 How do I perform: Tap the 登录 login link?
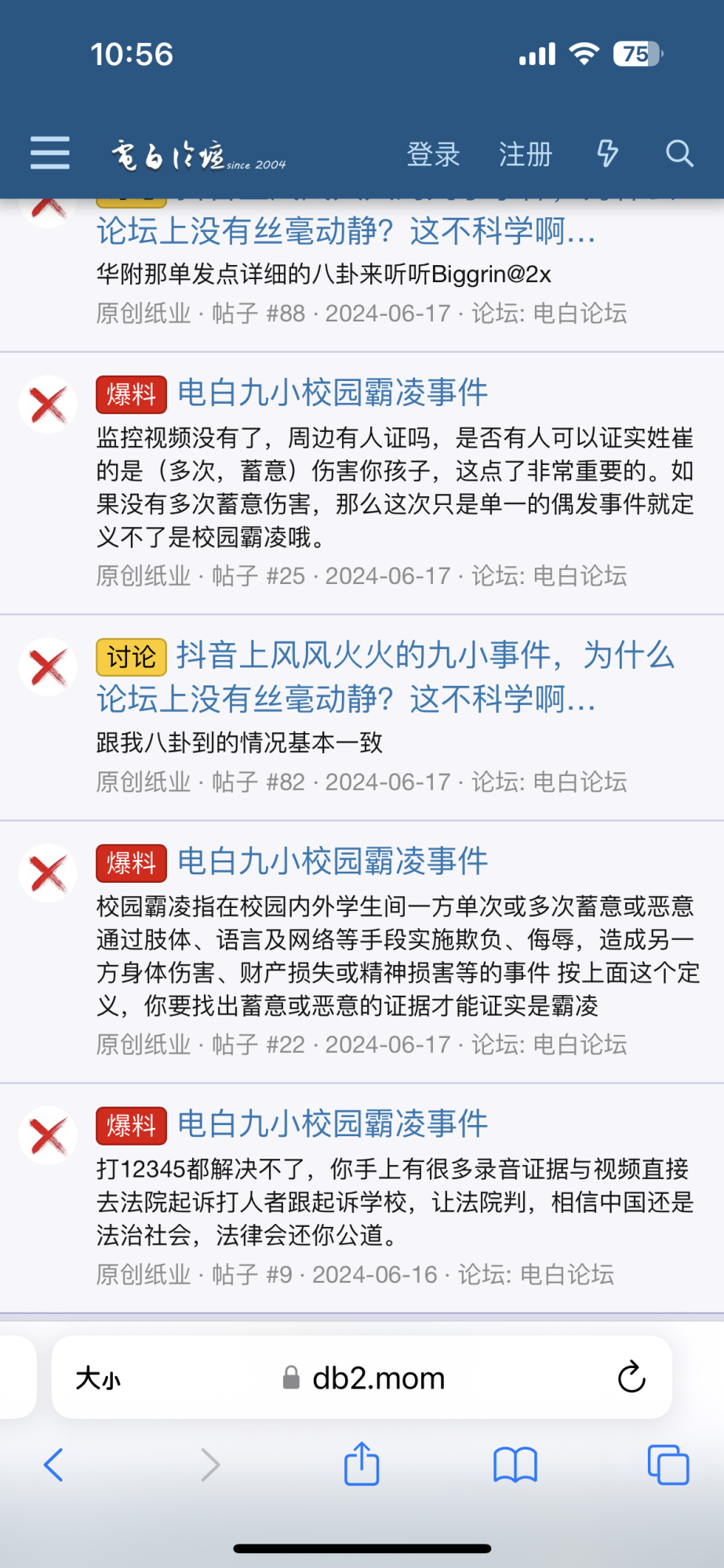(x=433, y=154)
